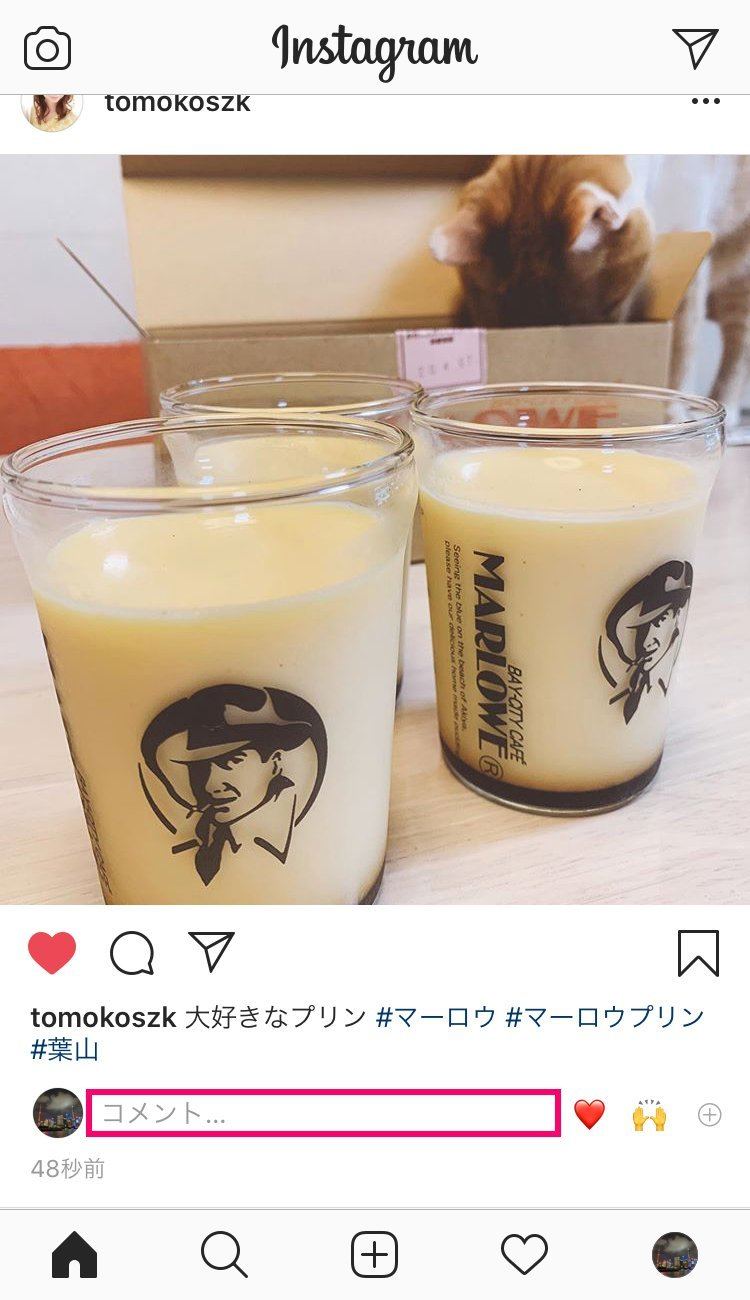Open the activity heart tab
The image size is (750, 1300).
coord(524,1255)
